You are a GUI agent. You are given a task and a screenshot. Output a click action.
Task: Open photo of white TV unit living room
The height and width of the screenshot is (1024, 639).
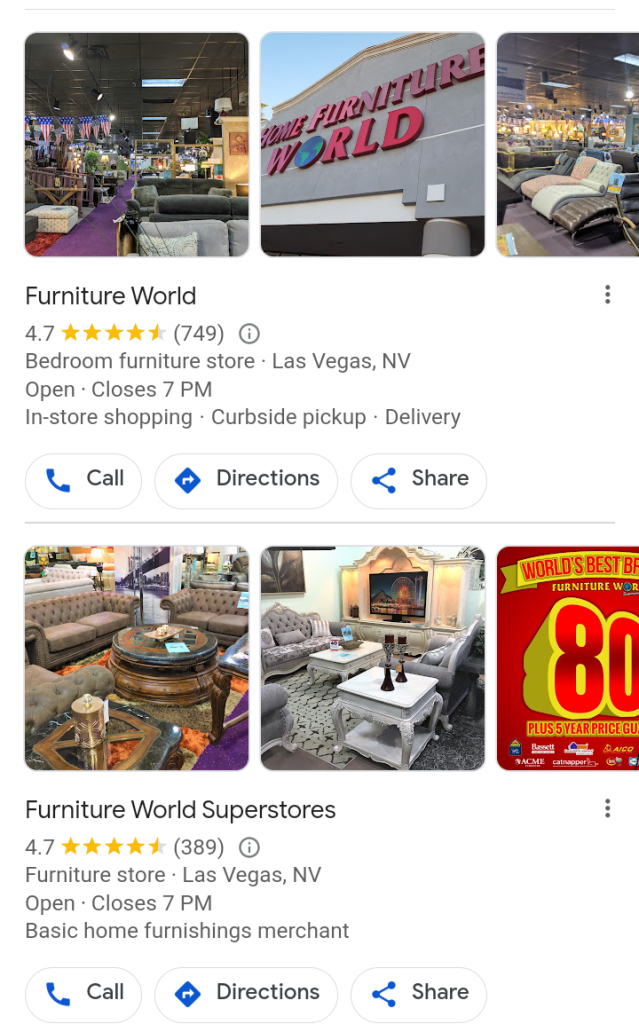point(372,658)
